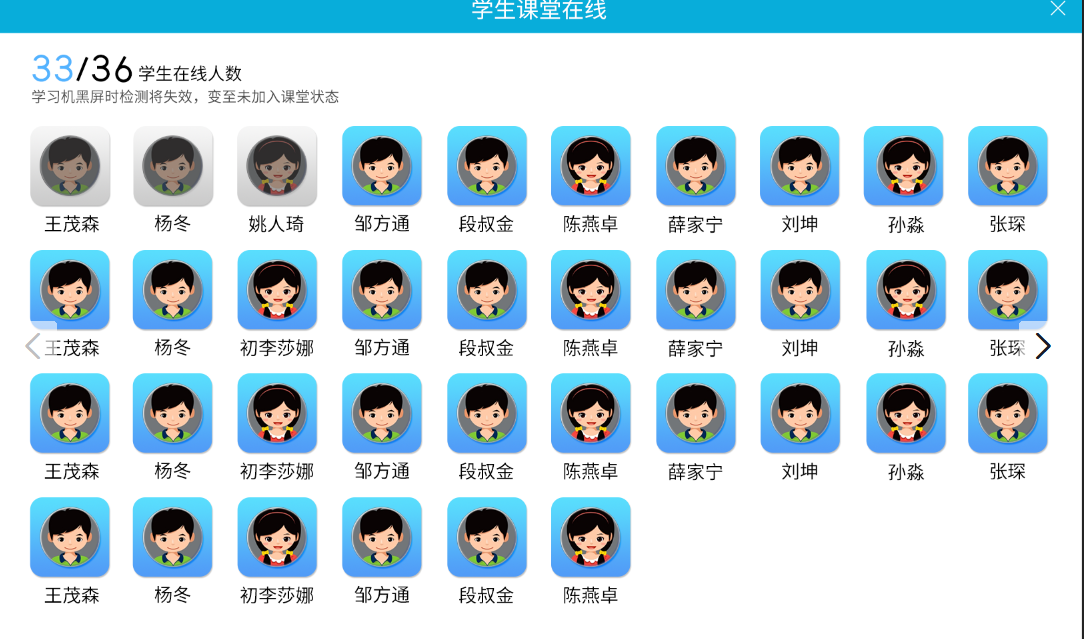Close the 学生课堂在线 dialog
This screenshot has width=1084, height=639.
(x=1058, y=9)
